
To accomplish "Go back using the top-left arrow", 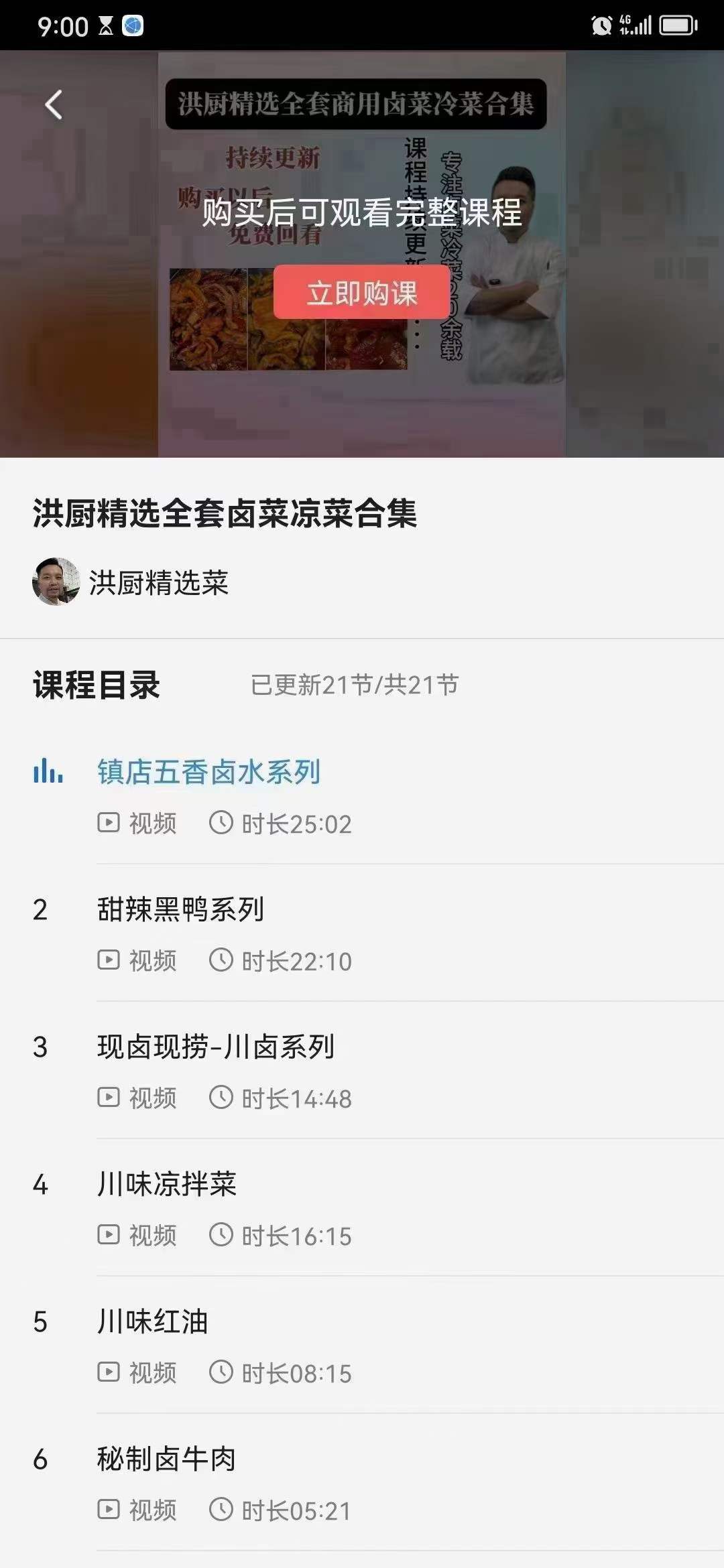I will pyautogui.click(x=54, y=105).
